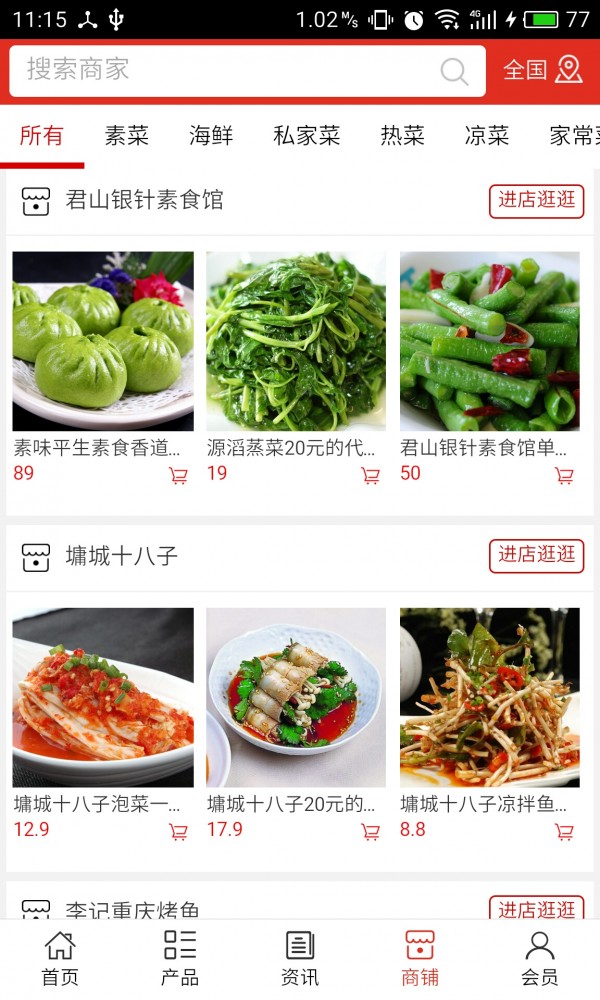Switch to the 产品 bottom tab
This screenshot has height=1000, width=600.
point(180,958)
